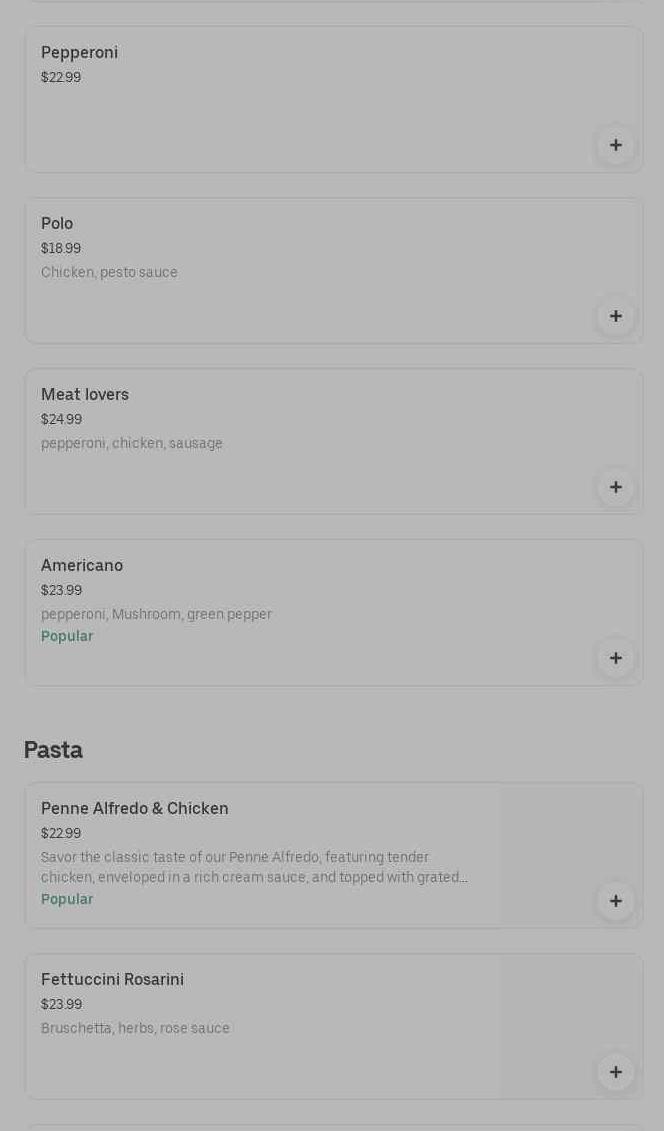
Task: Add Fettuccini Rosarini via its plus button
Action: click(615, 1072)
